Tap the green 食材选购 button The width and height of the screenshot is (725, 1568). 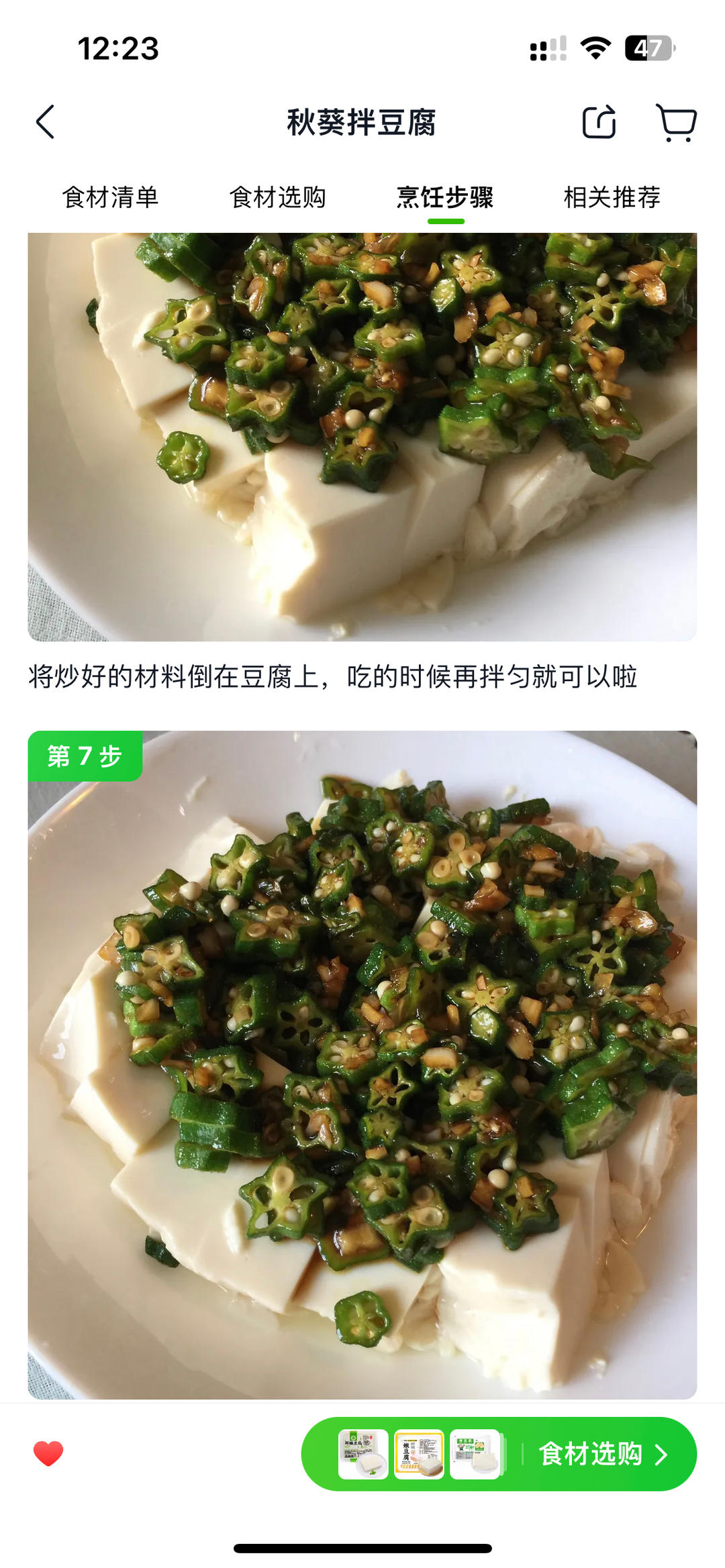(591, 1454)
